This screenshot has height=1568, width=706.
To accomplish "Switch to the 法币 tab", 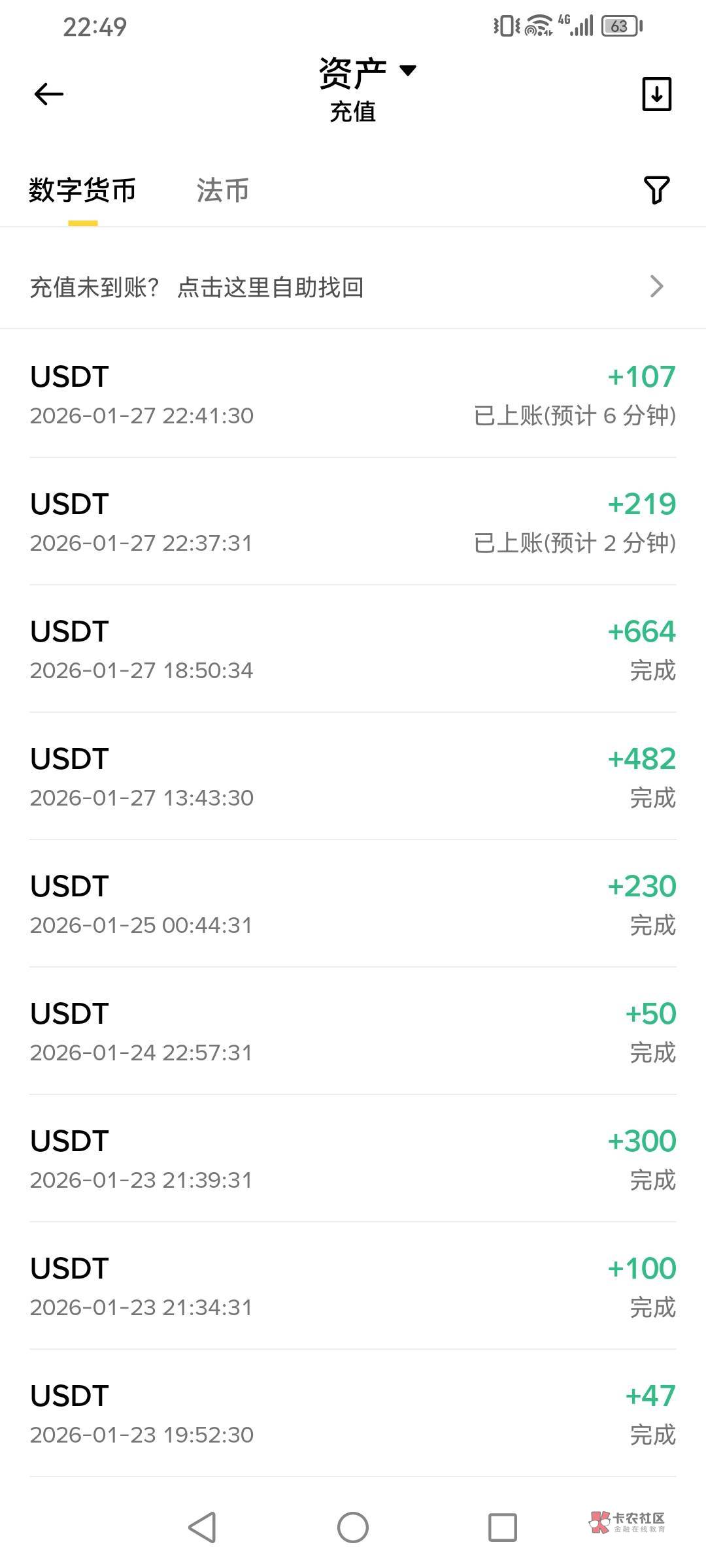I will [222, 191].
